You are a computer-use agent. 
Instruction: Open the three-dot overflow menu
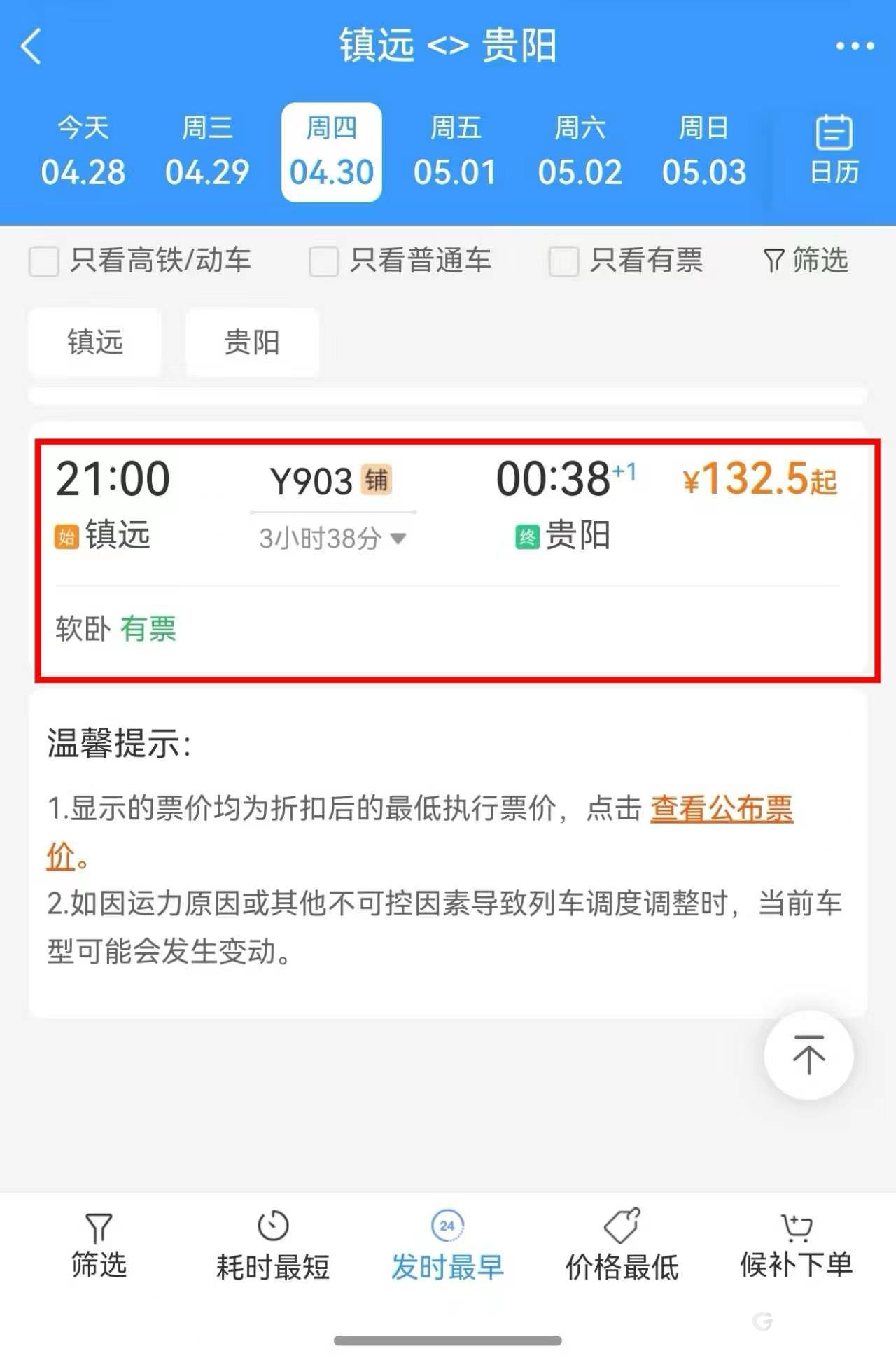(x=854, y=47)
